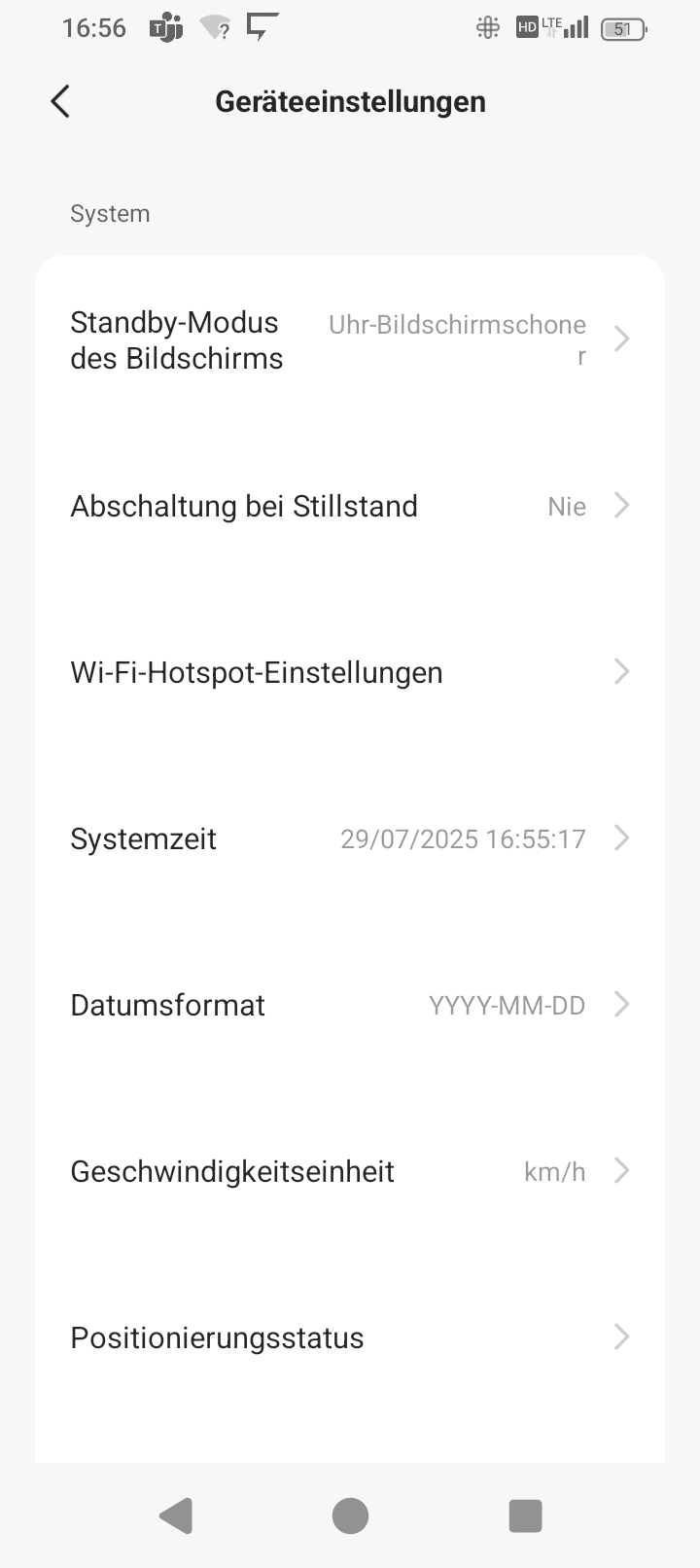
Task: Open recent apps from navigation bar
Action: pos(525,1515)
